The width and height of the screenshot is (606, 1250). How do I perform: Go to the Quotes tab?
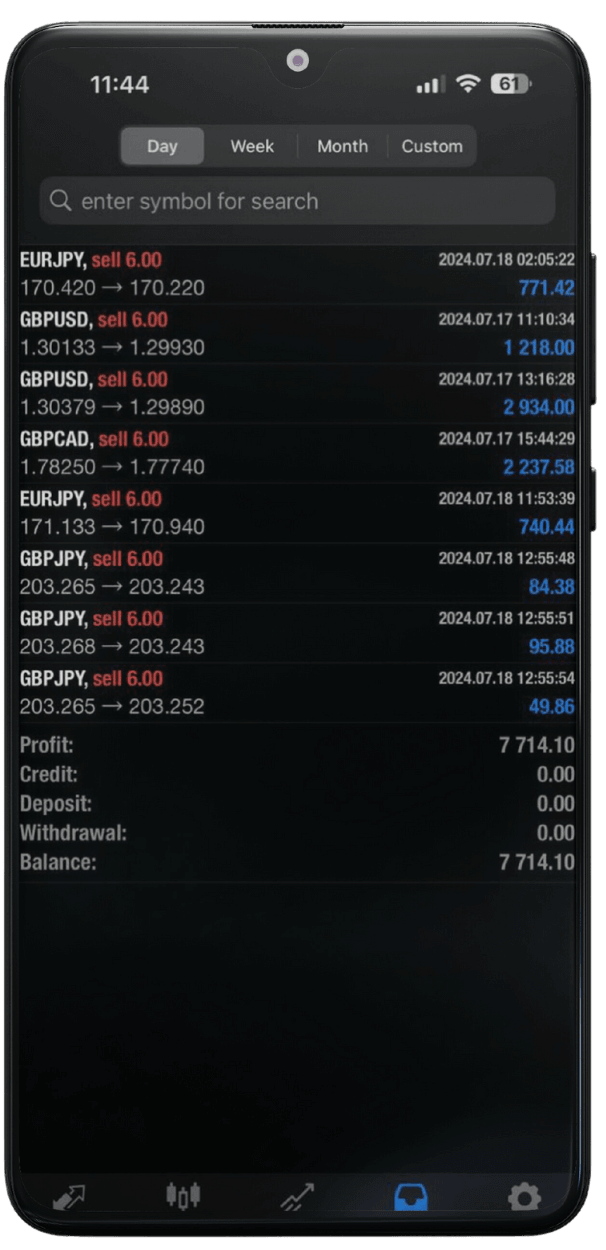click(69, 1196)
